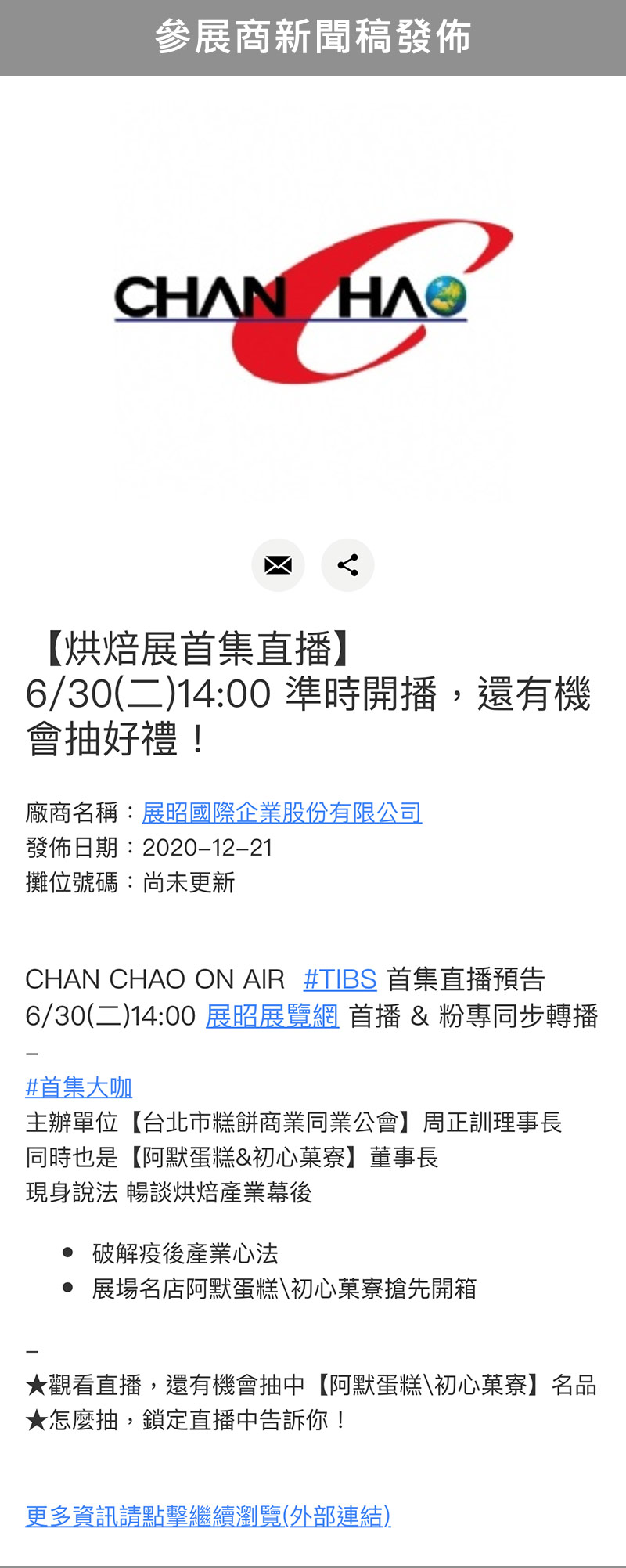Open the 展昭國際企業股份有限公司 company link

pyautogui.click(x=282, y=813)
